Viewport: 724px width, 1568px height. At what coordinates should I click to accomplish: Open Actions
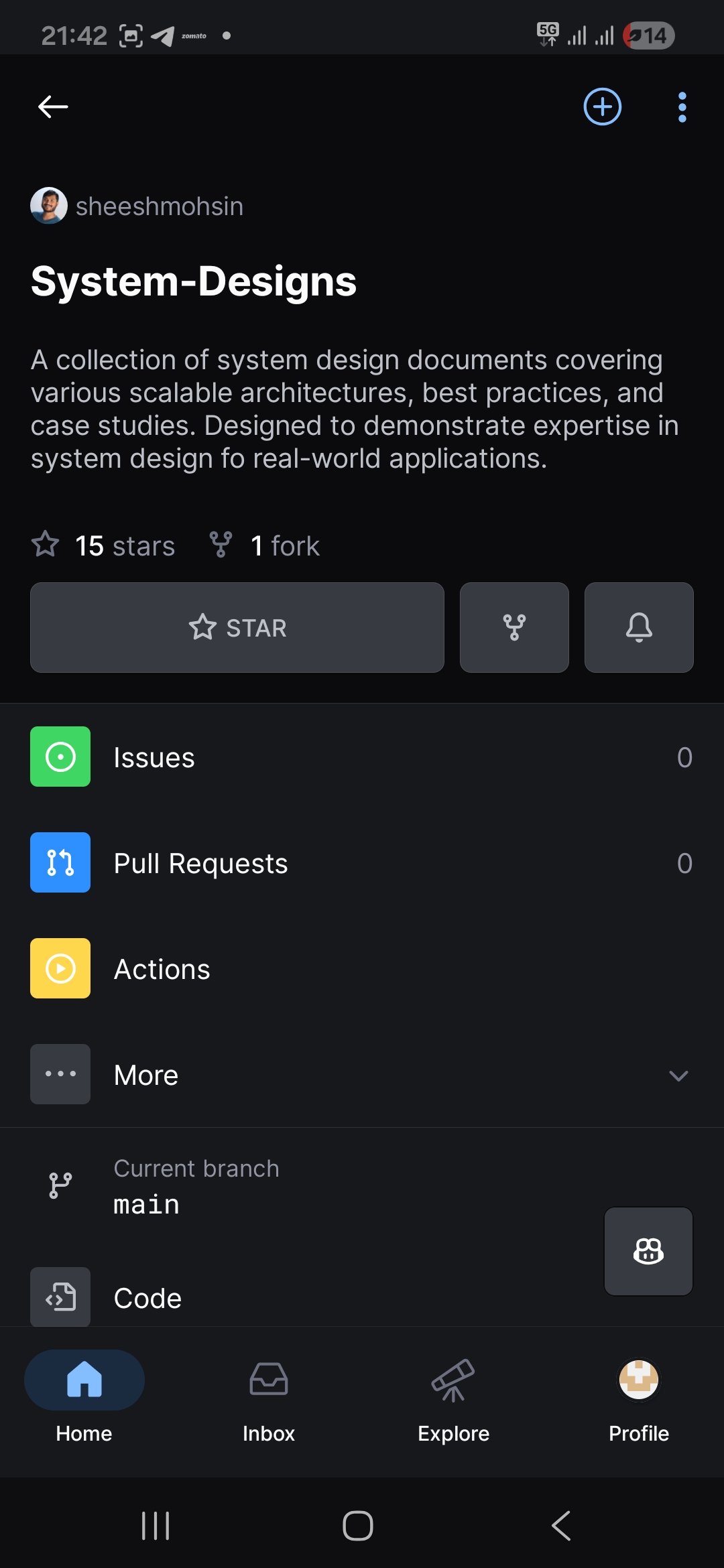pos(362,969)
